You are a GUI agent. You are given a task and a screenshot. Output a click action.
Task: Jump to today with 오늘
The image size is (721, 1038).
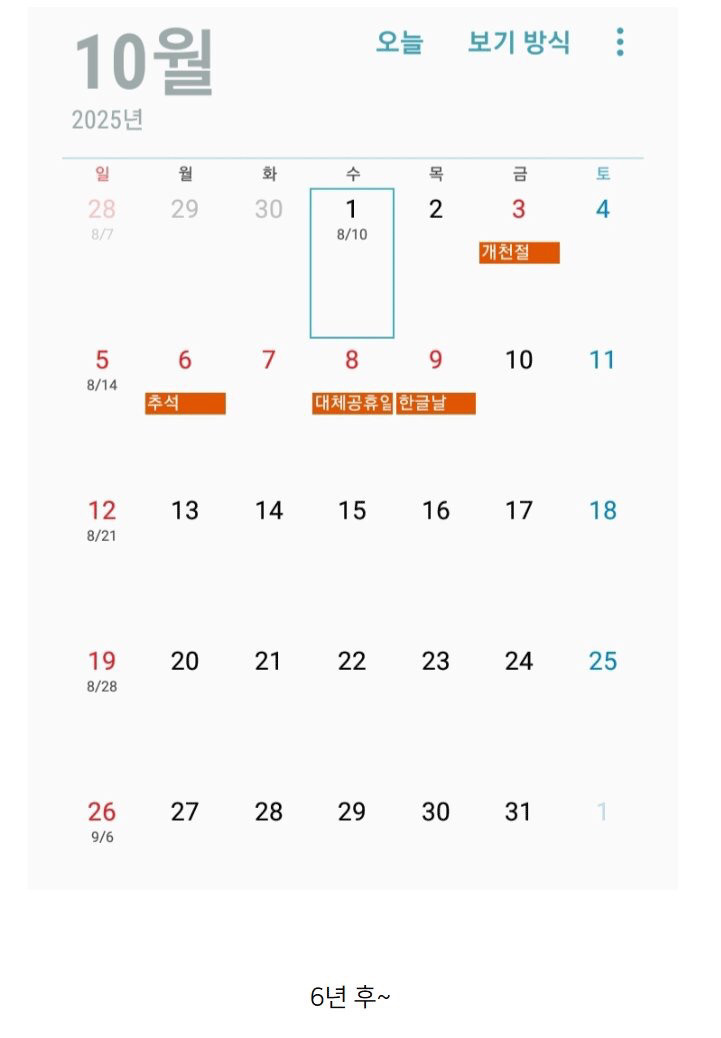[x=399, y=42]
